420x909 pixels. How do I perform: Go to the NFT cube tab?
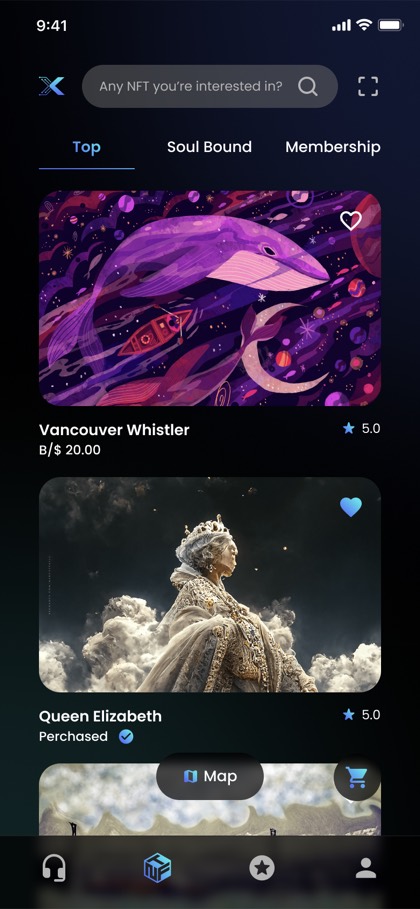pos(158,869)
